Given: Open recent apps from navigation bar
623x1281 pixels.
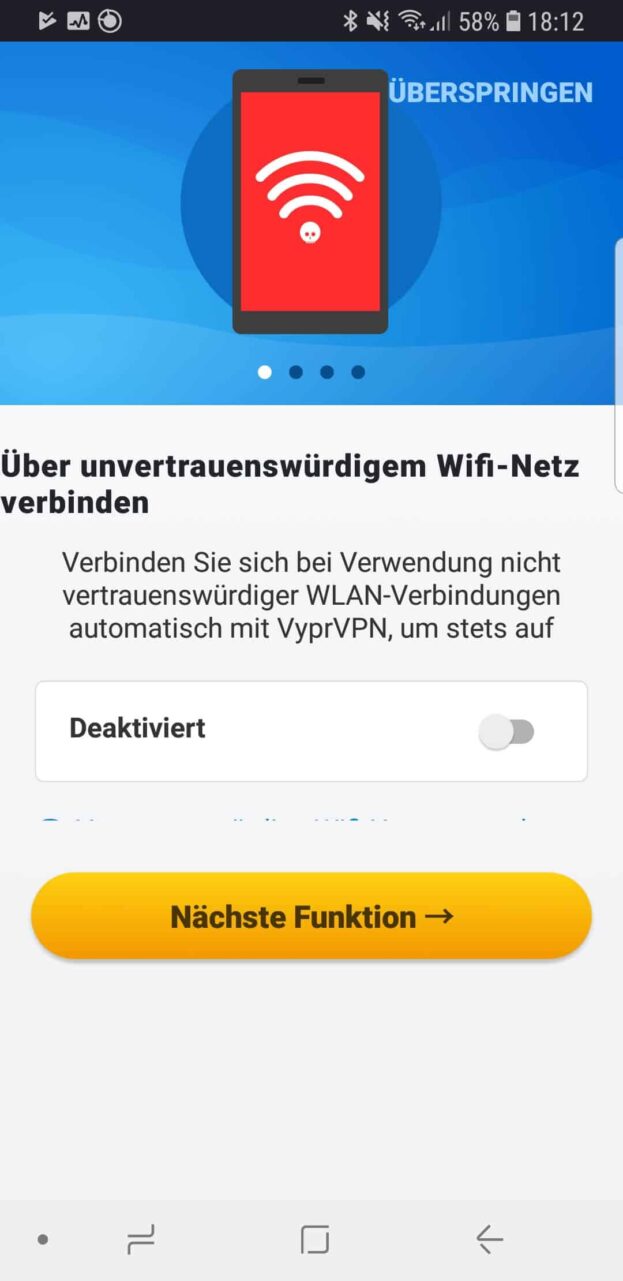Looking at the screenshot, I should click(141, 1240).
